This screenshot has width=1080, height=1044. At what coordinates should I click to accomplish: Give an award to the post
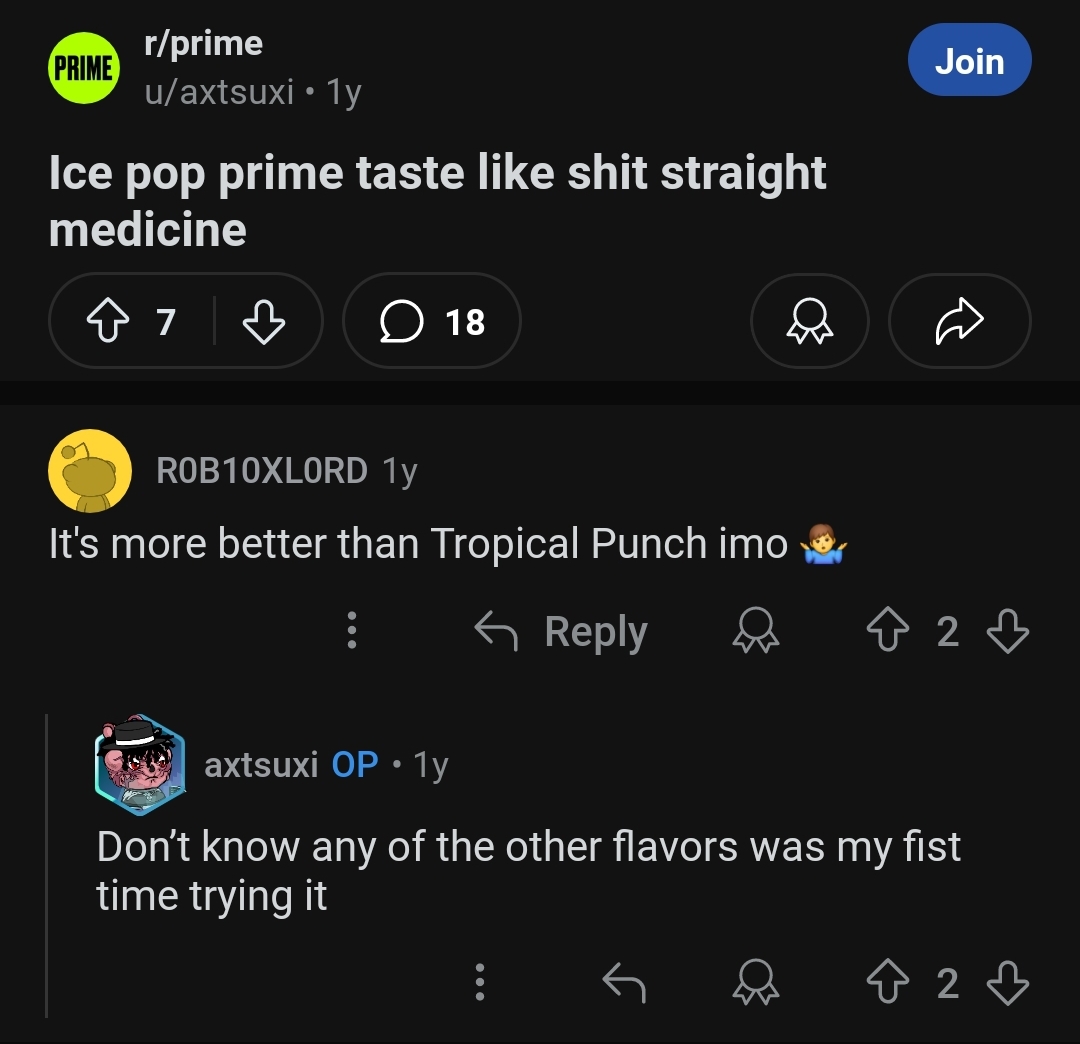(809, 322)
